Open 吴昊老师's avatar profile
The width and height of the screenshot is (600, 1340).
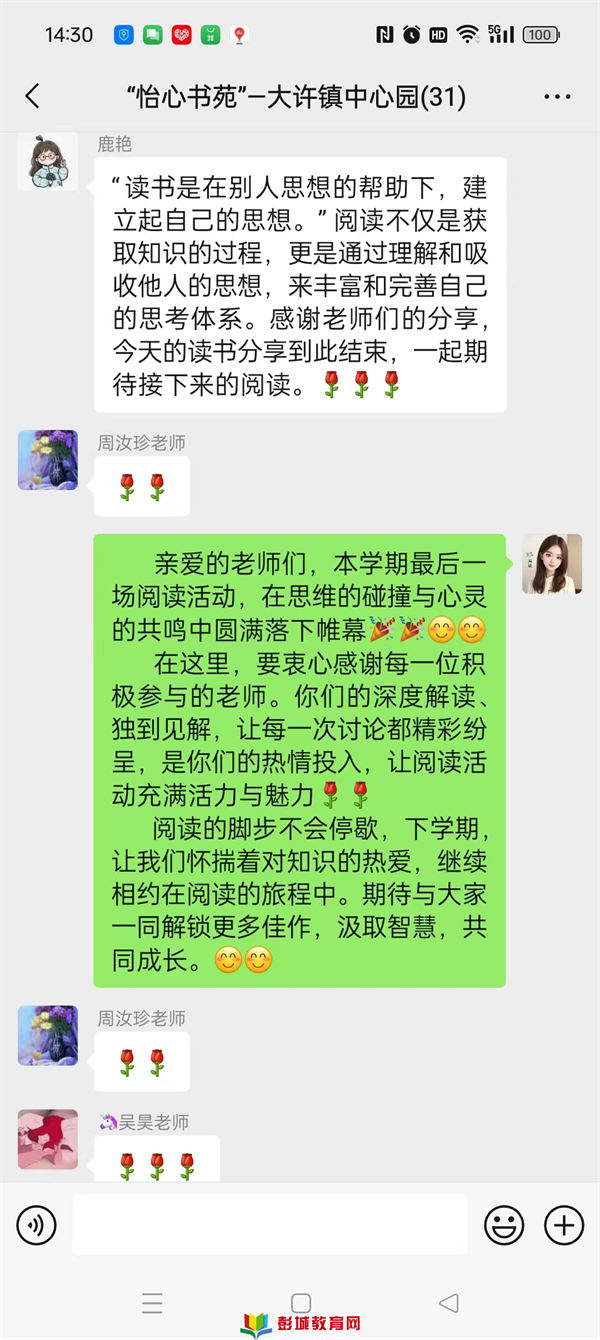pyautogui.click(x=47, y=1139)
